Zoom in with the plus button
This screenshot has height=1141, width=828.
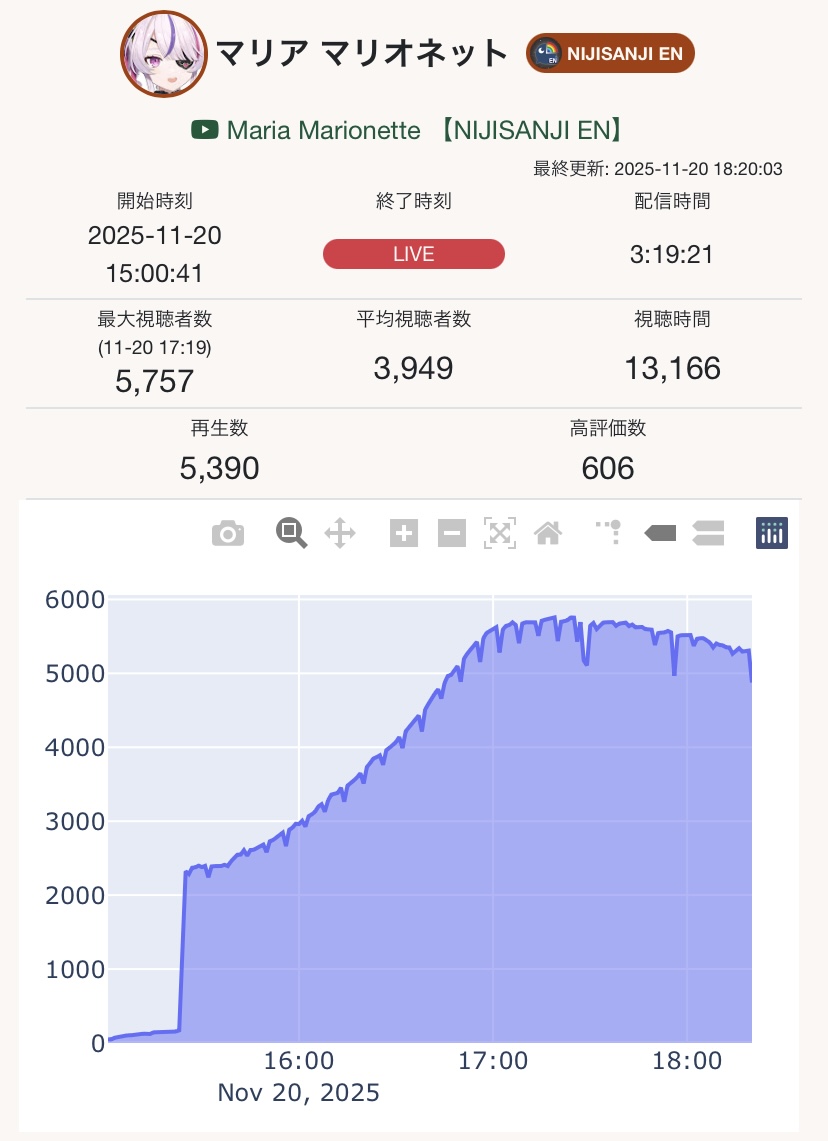click(x=403, y=533)
